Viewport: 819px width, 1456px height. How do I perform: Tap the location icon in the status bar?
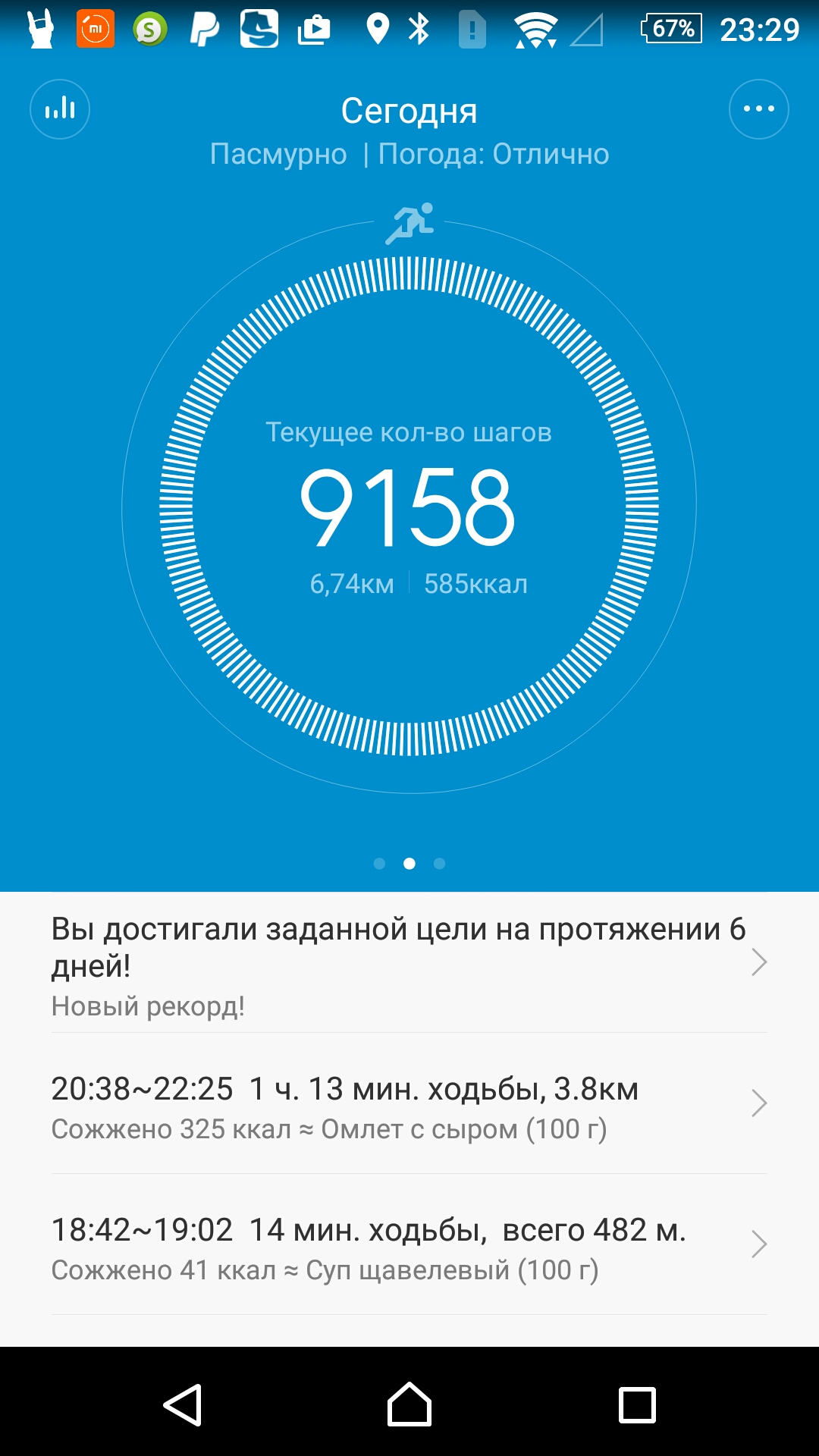pos(378,28)
